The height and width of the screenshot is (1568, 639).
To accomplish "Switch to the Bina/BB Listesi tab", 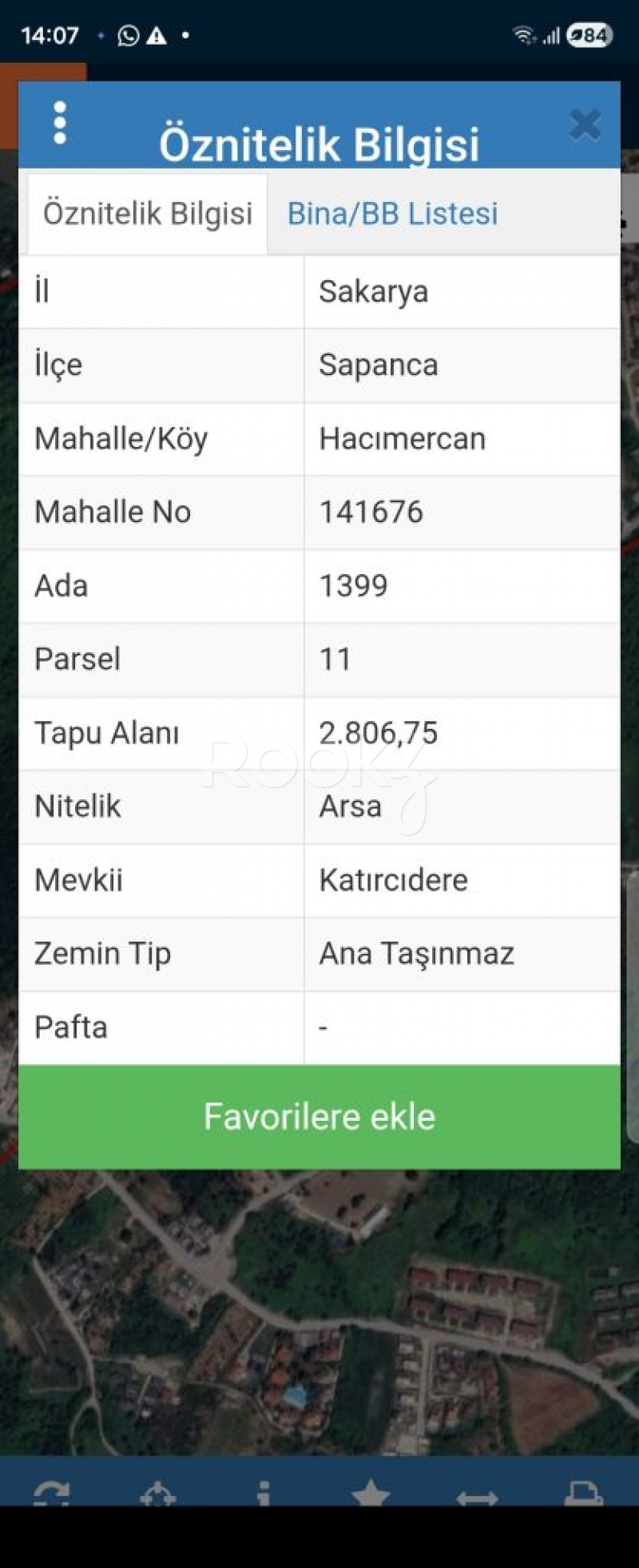I will click(x=392, y=214).
